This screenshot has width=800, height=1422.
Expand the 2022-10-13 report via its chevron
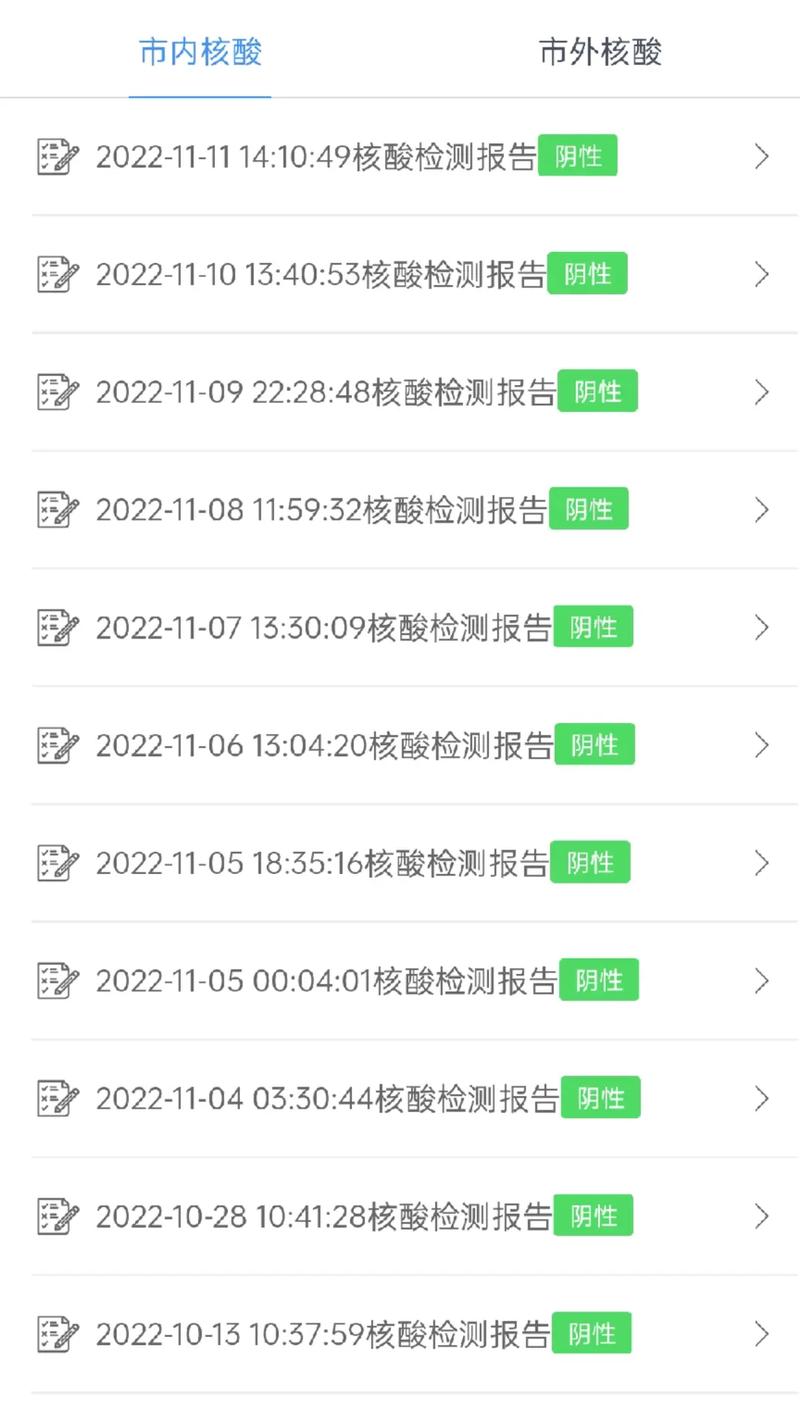tap(760, 1333)
